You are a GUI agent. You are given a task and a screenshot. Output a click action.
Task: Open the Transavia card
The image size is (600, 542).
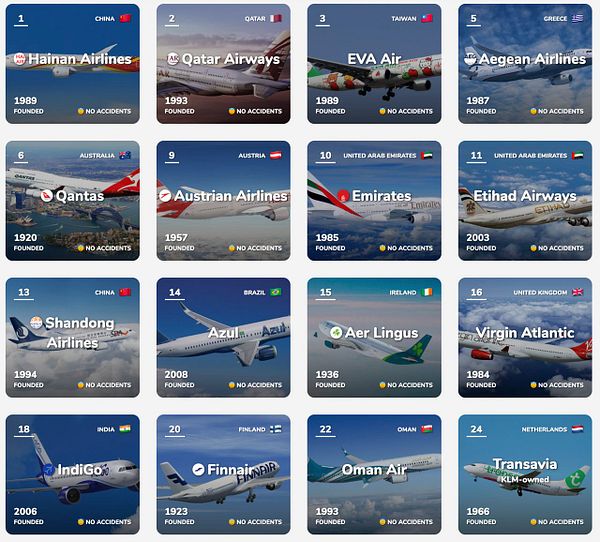pos(525,474)
